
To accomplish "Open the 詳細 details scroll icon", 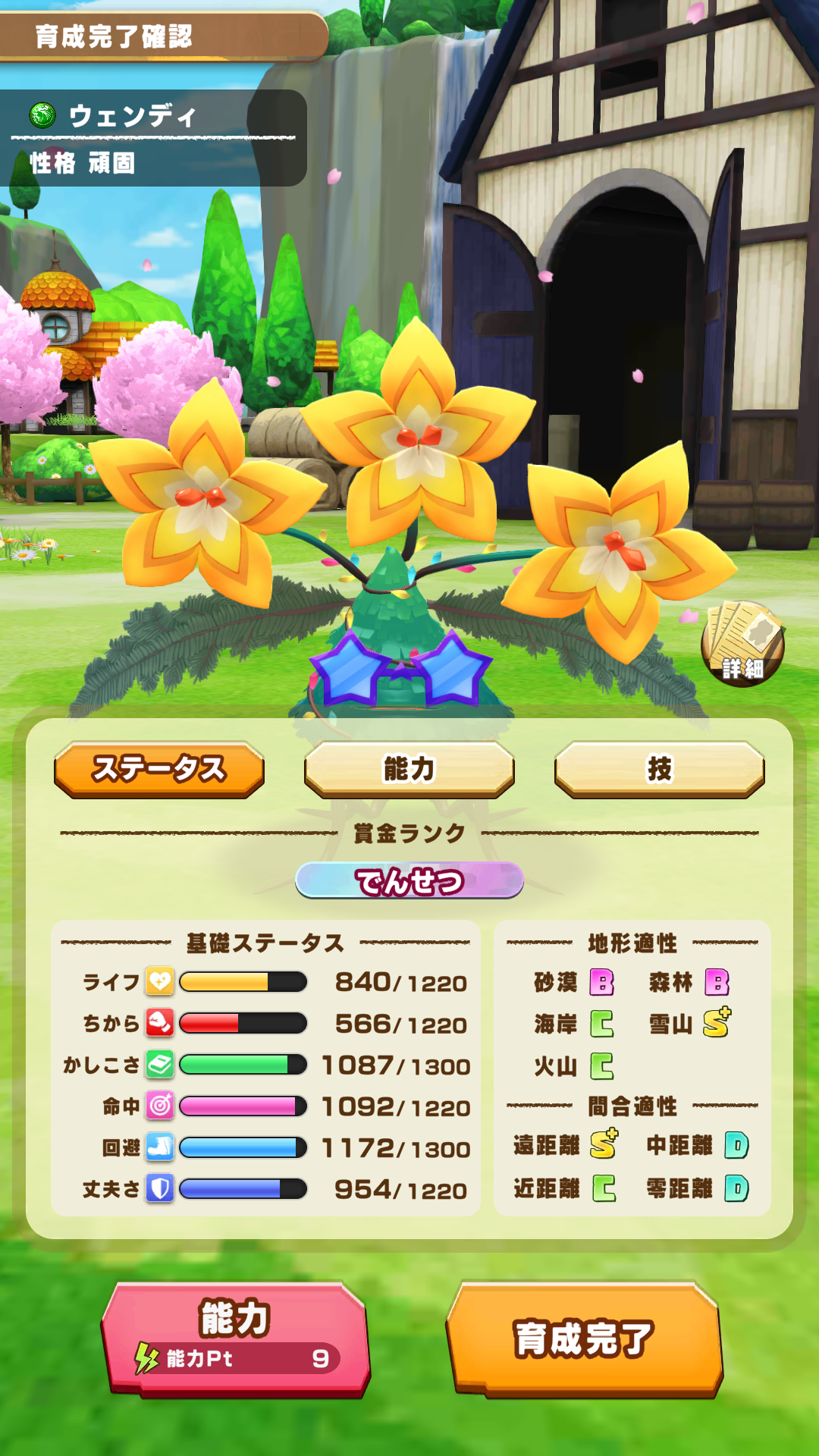I will coord(742,644).
